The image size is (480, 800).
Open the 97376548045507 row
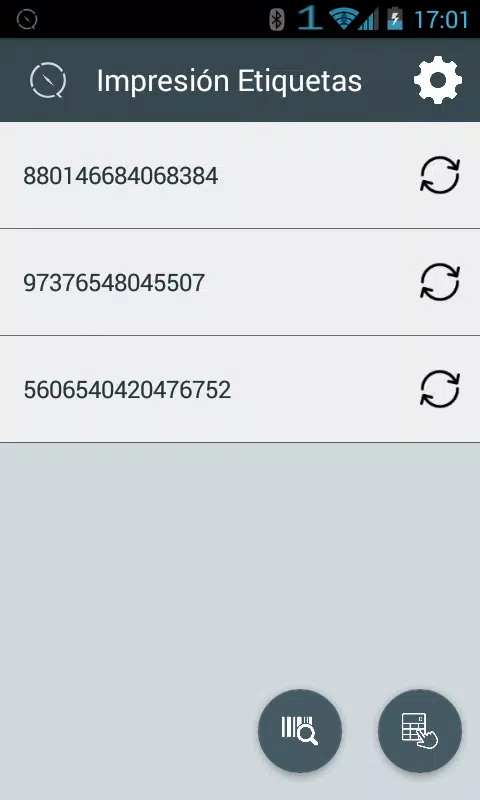coord(240,282)
